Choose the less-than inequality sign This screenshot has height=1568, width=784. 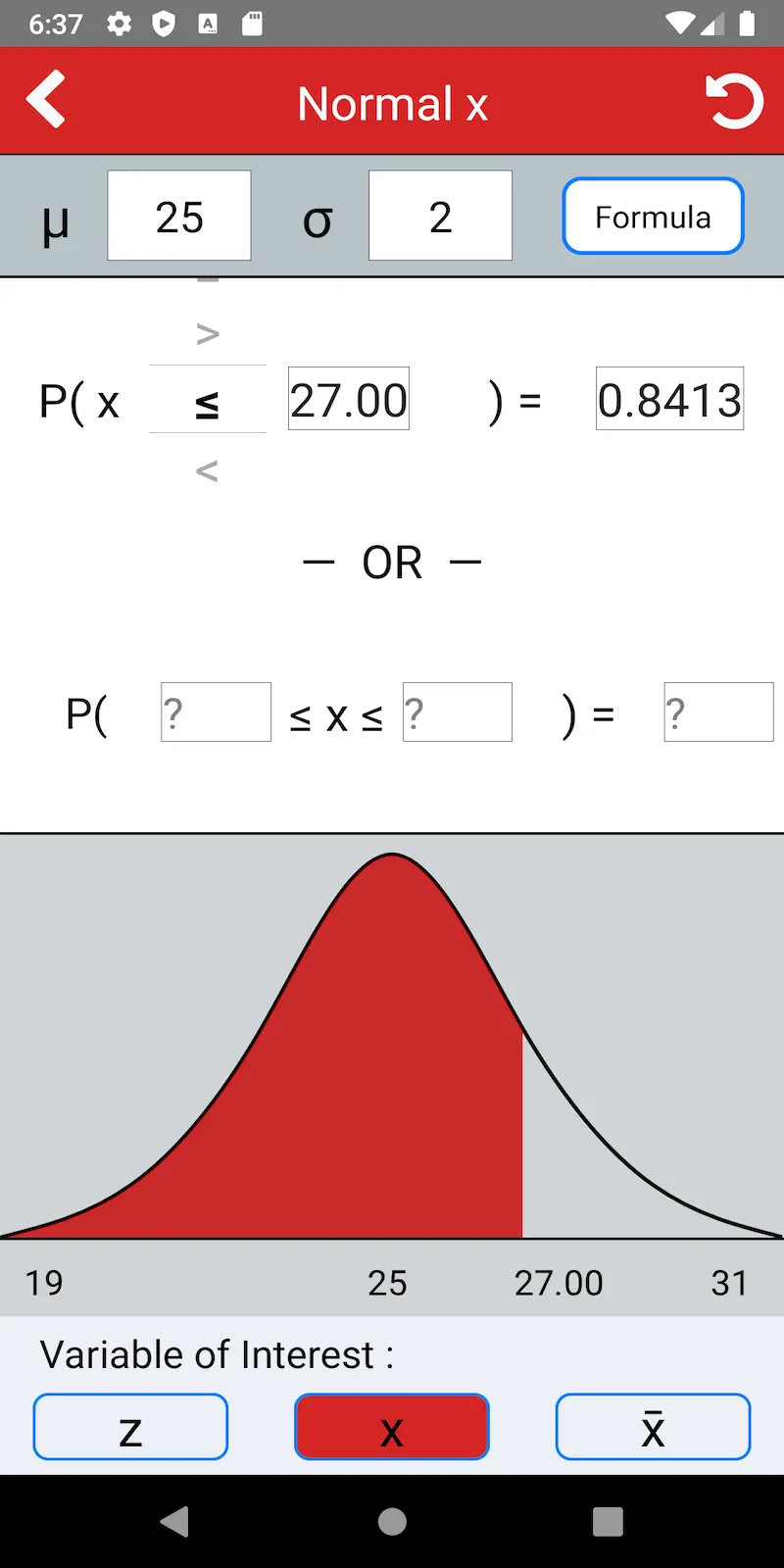tap(208, 471)
